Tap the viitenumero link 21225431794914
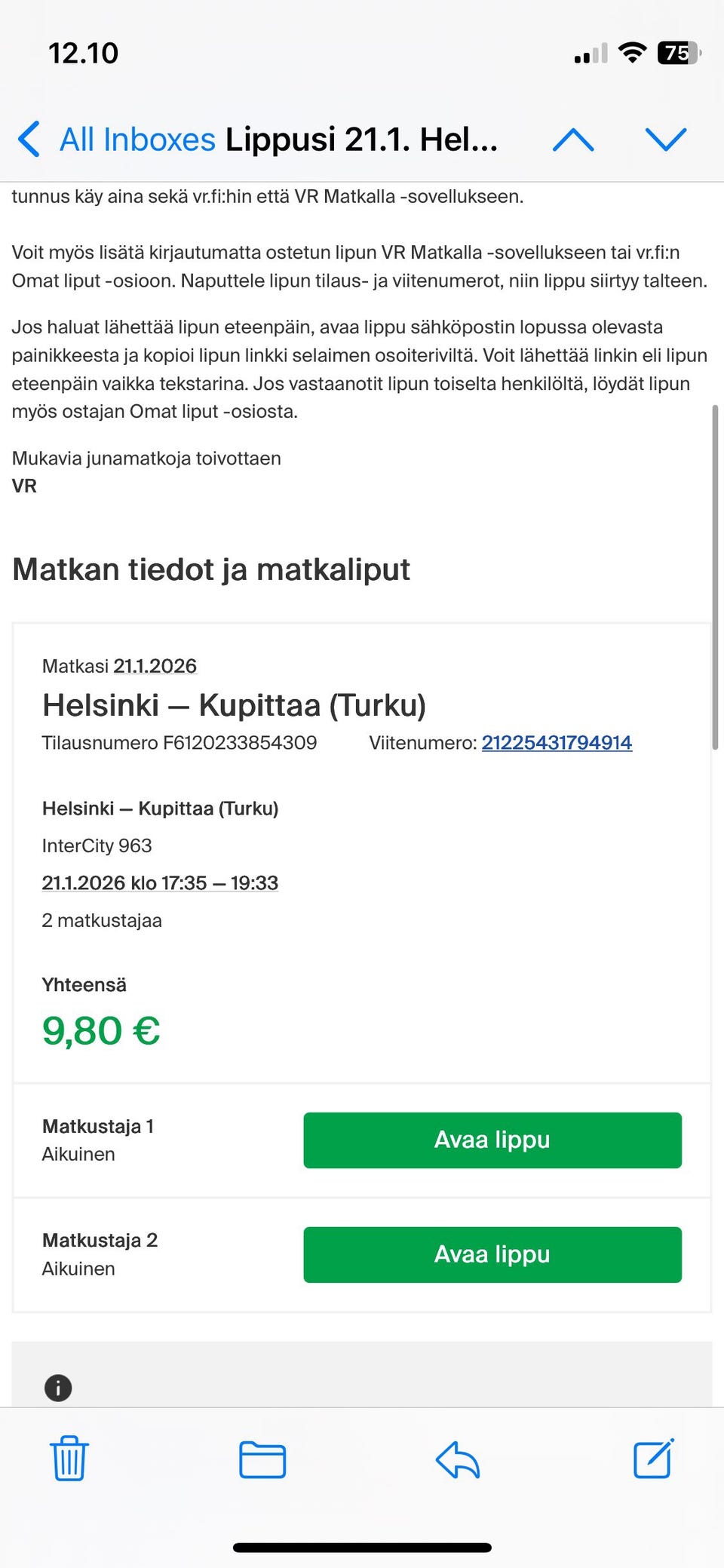 click(557, 743)
